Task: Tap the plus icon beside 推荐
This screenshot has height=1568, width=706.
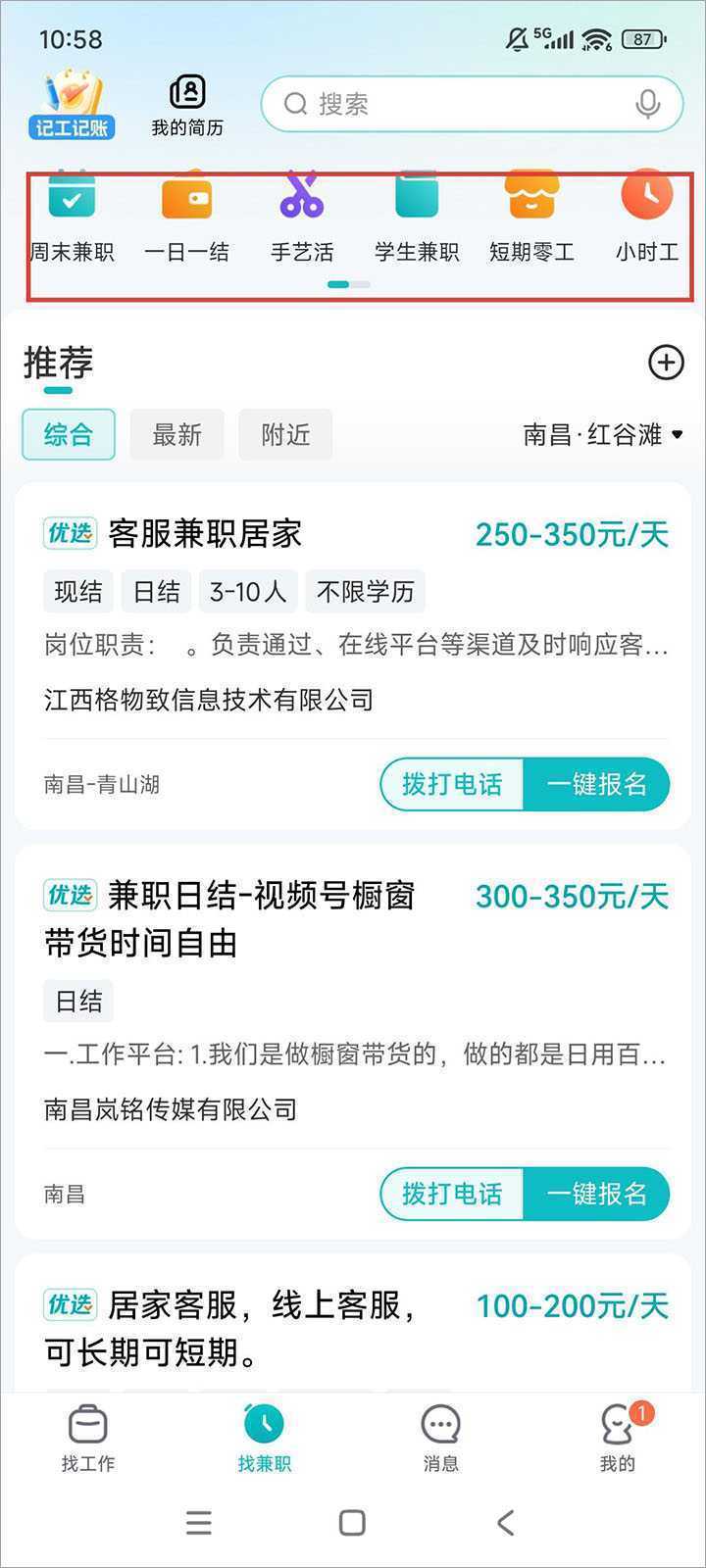Action: [666, 363]
